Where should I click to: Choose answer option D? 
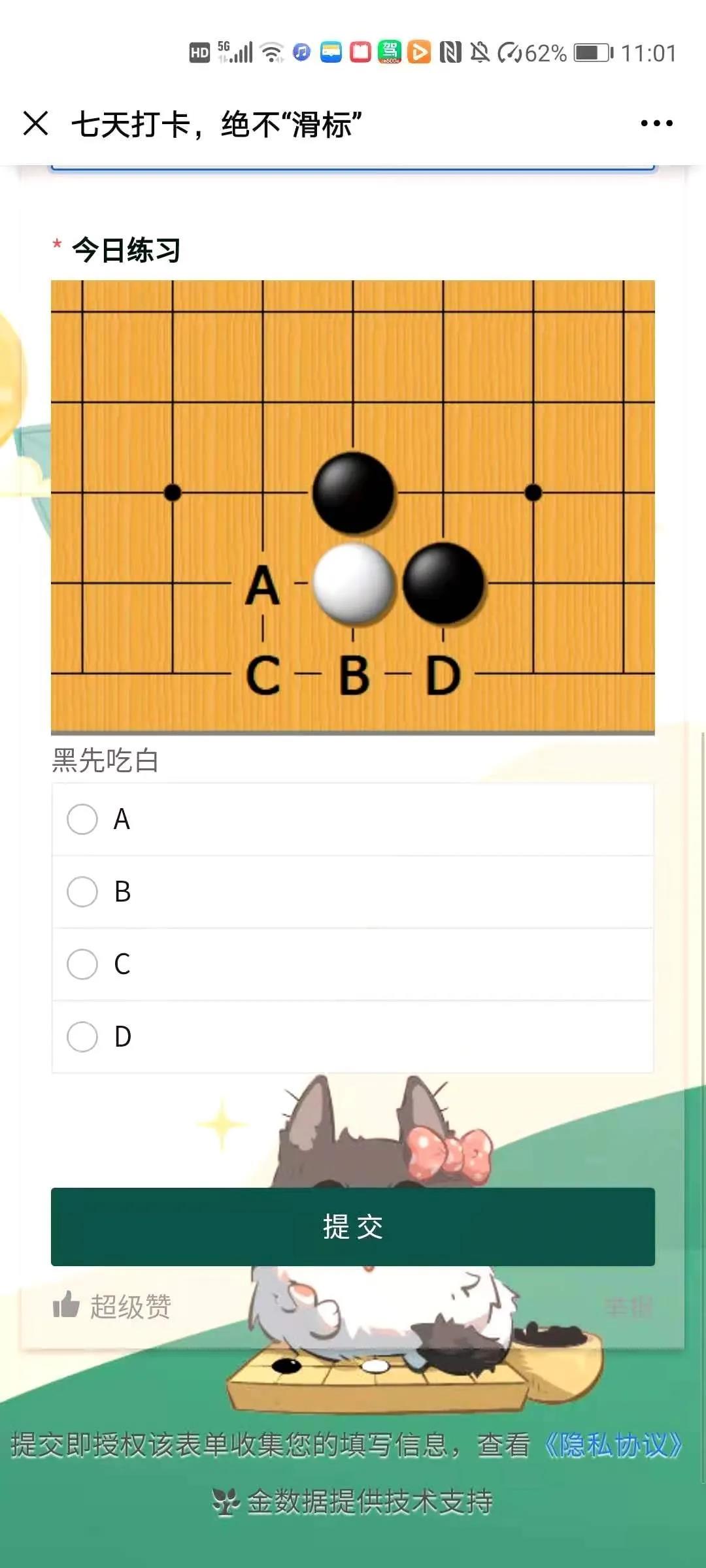click(x=82, y=1037)
